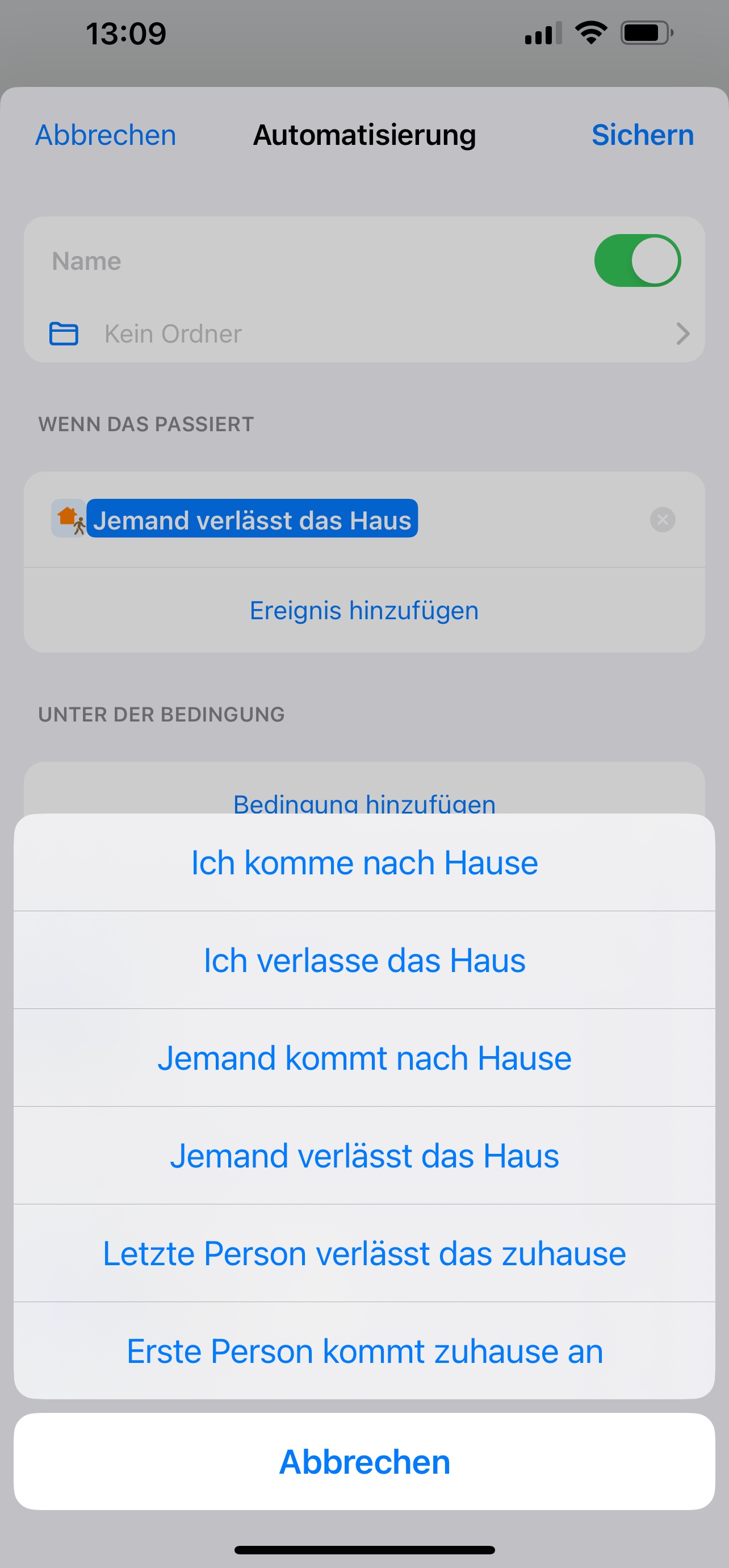Choose 'Ich verlasse das Haus'
The height and width of the screenshot is (1568, 729).
[x=364, y=961]
